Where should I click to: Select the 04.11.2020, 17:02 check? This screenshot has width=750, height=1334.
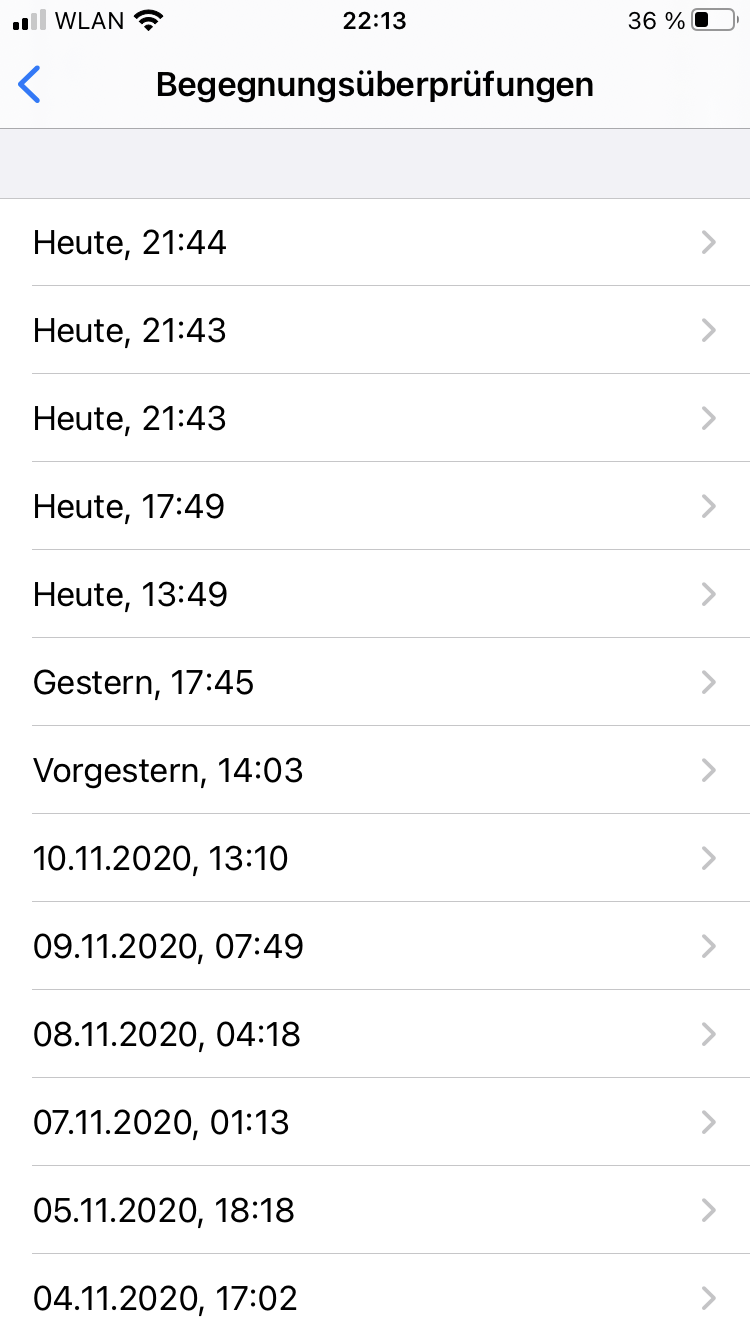375,1298
